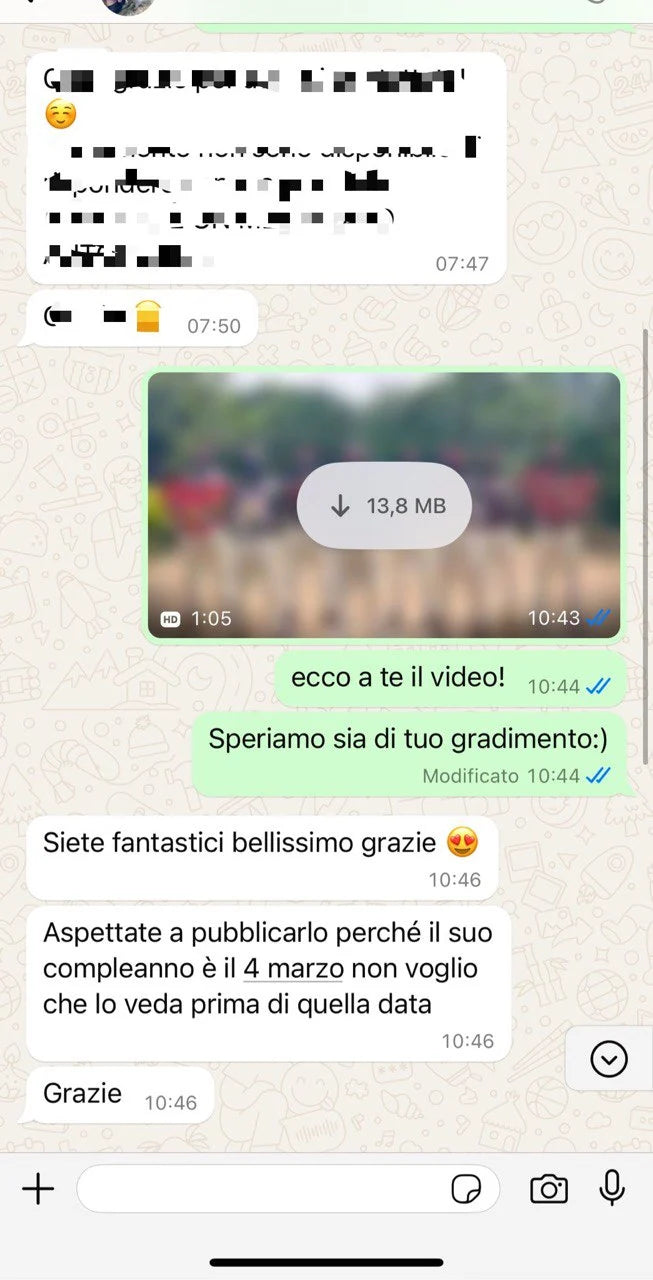Open the sticker picker in message field
The width and height of the screenshot is (653, 1280).
466,1189
